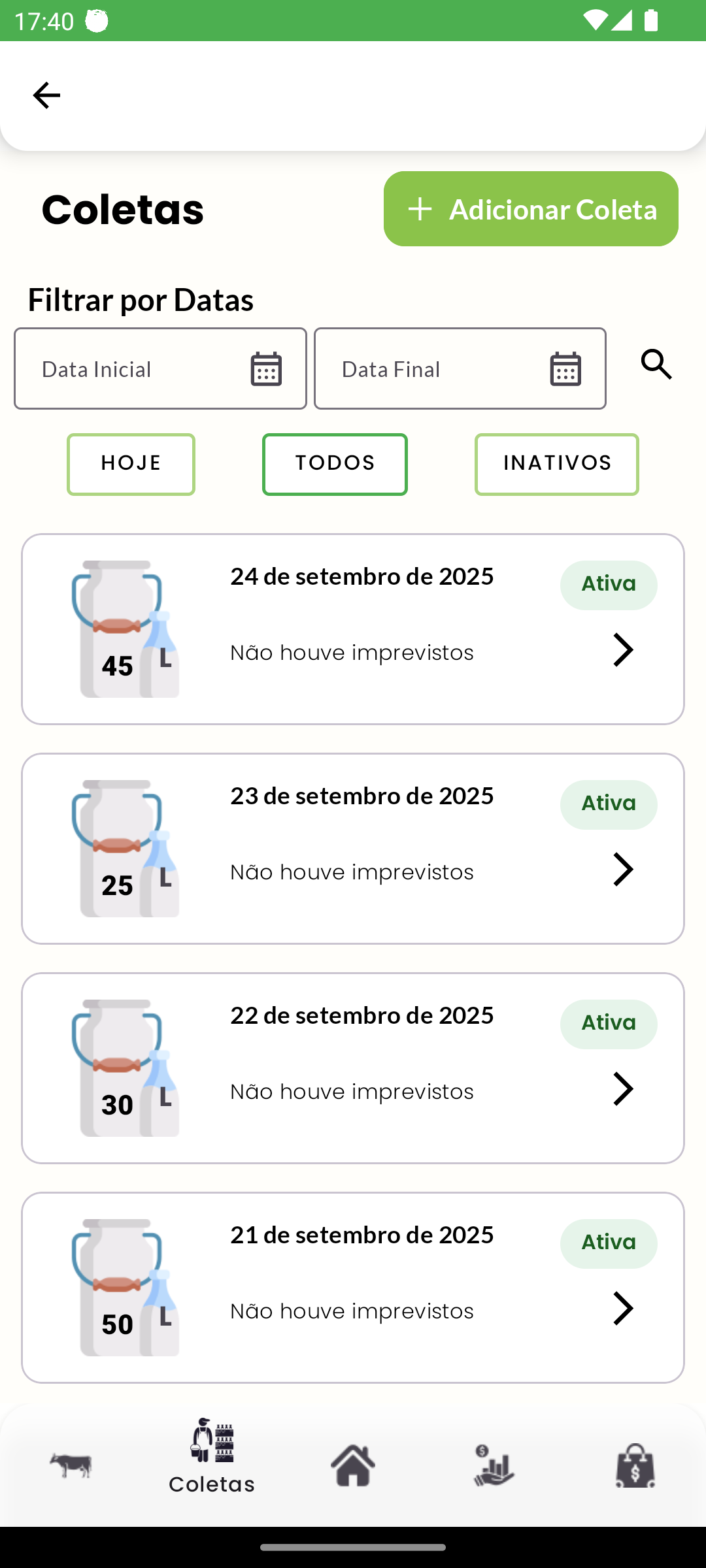Select the Coletas milk-can icon in bottom nav

click(x=210, y=1454)
